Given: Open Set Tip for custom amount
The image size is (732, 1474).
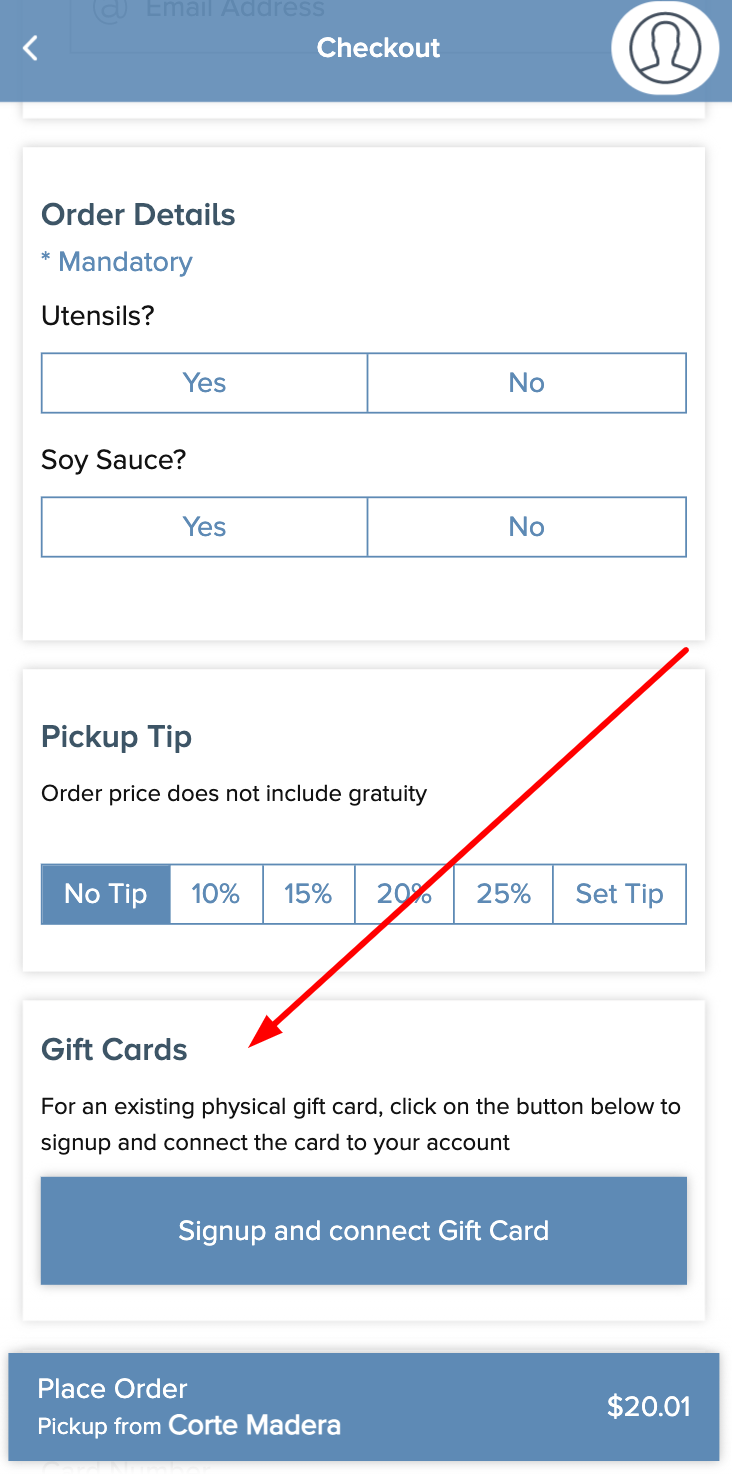Looking at the screenshot, I should (x=620, y=894).
